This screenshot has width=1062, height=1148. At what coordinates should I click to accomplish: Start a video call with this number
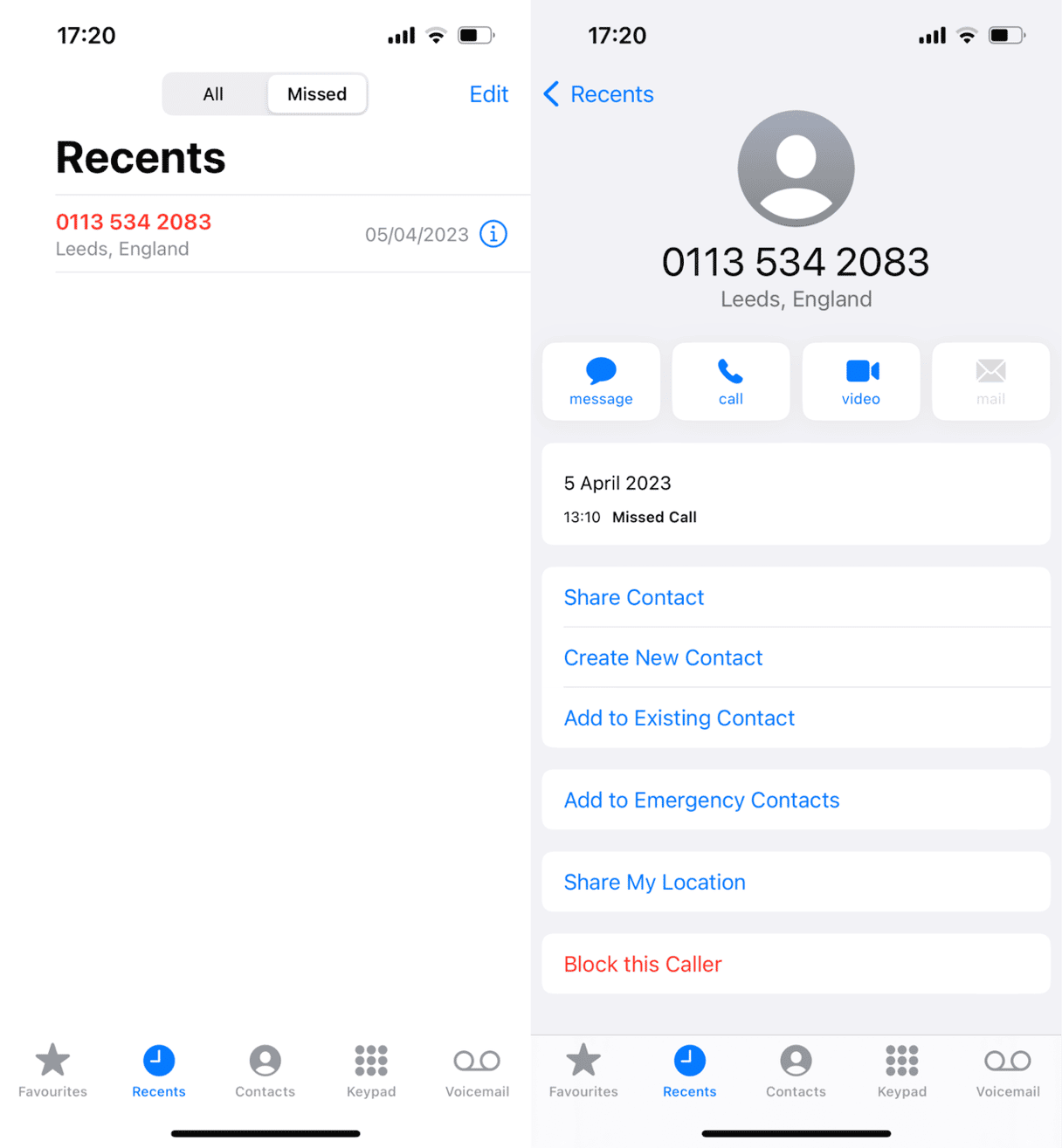pyautogui.click(x=860, y=382)
